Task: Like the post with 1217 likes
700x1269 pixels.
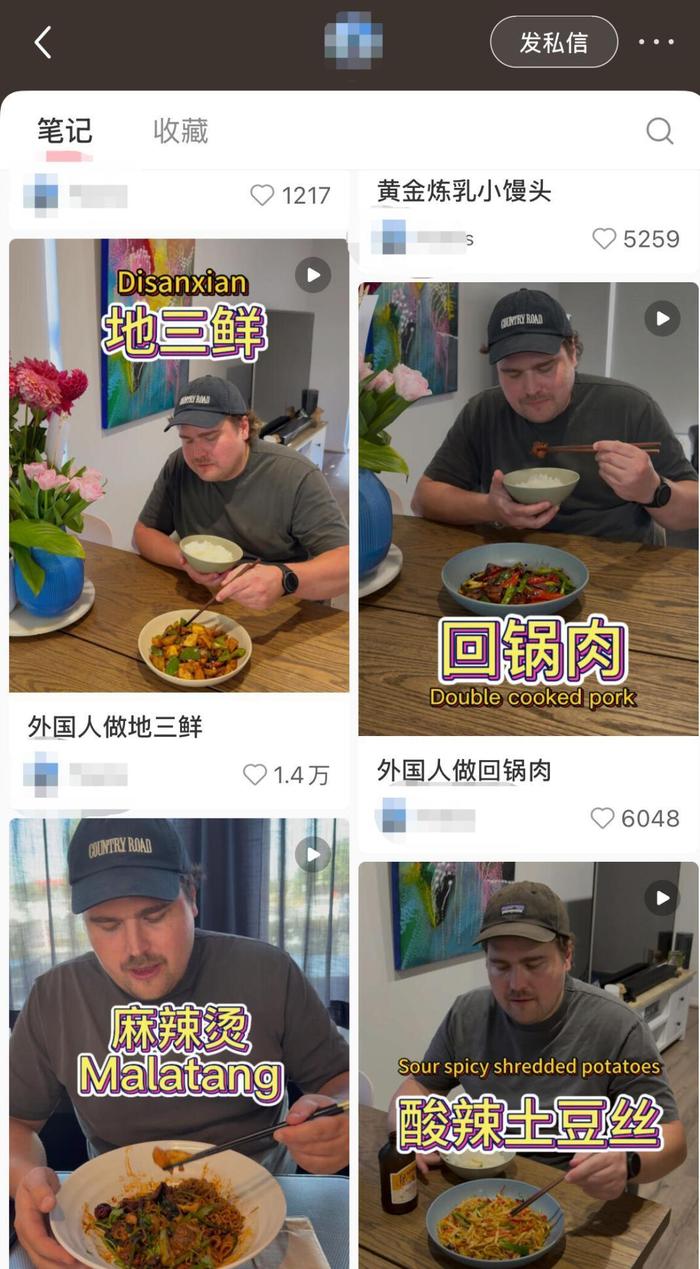Action: [262, 195]
